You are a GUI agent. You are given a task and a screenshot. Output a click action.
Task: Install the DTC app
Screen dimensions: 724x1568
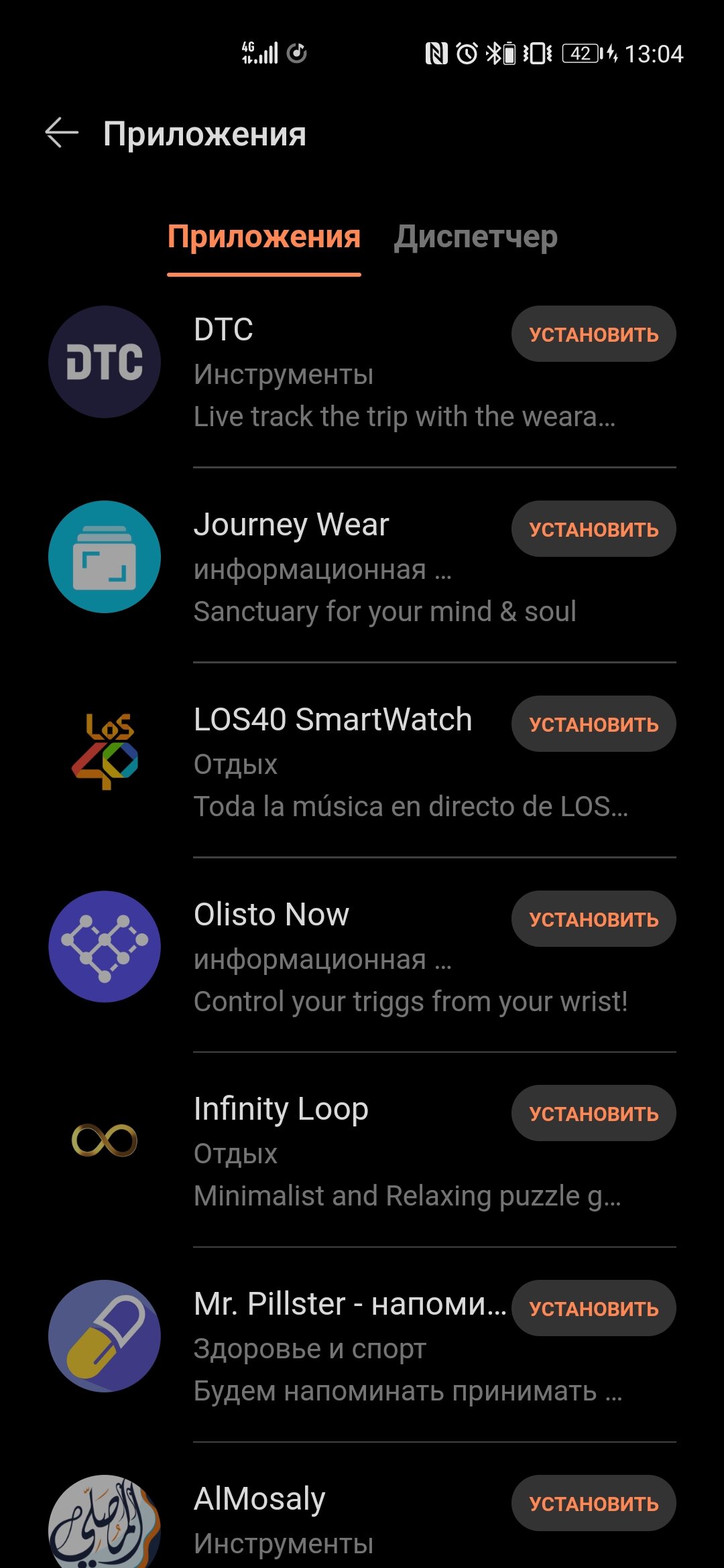tap(593, 334)
